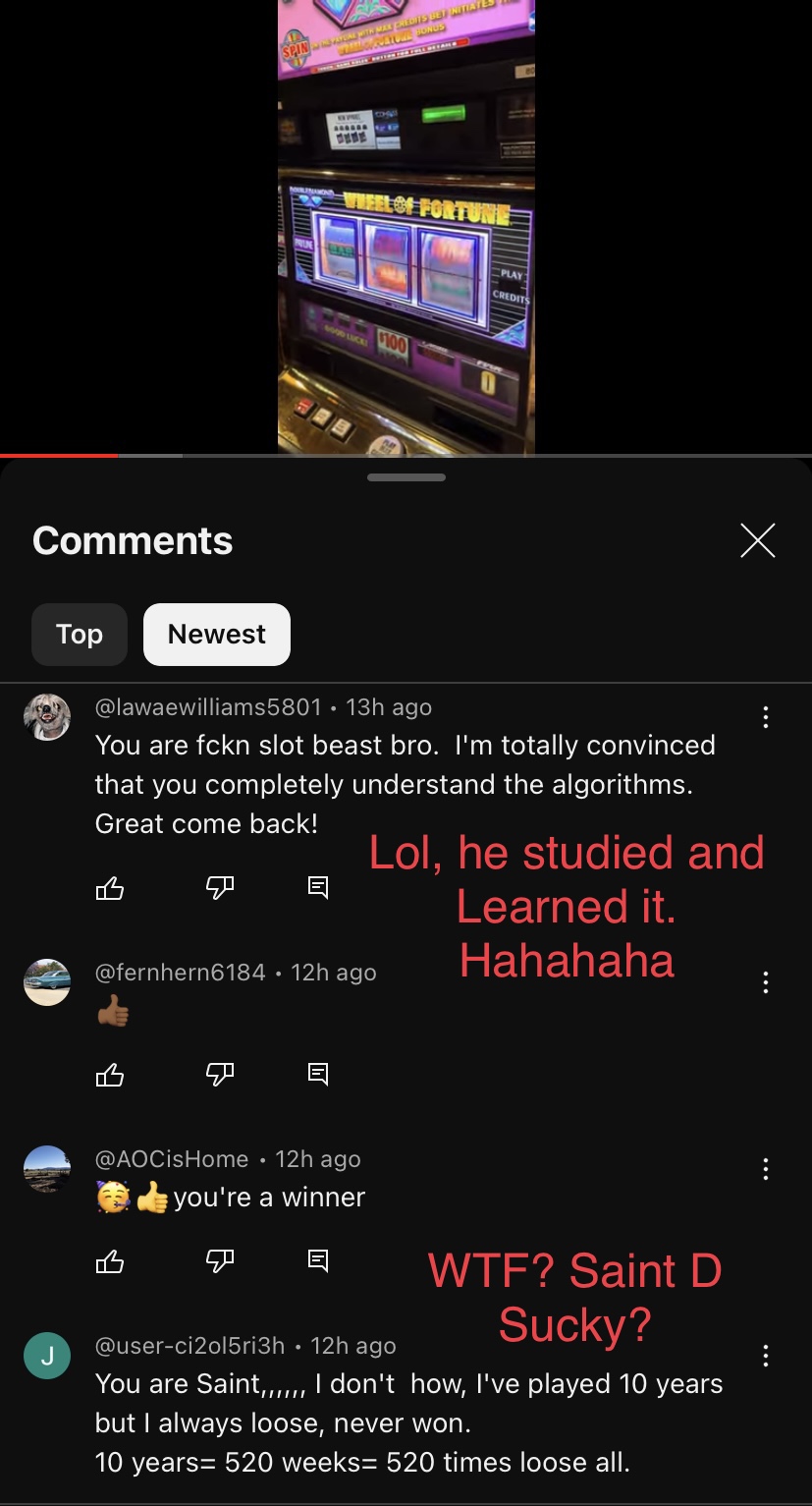Image resolution: width=812 pixels, height=1506 pixels.
Task: Open overflow menu for @AOCisHome's comment
Action: (766, 1169)
